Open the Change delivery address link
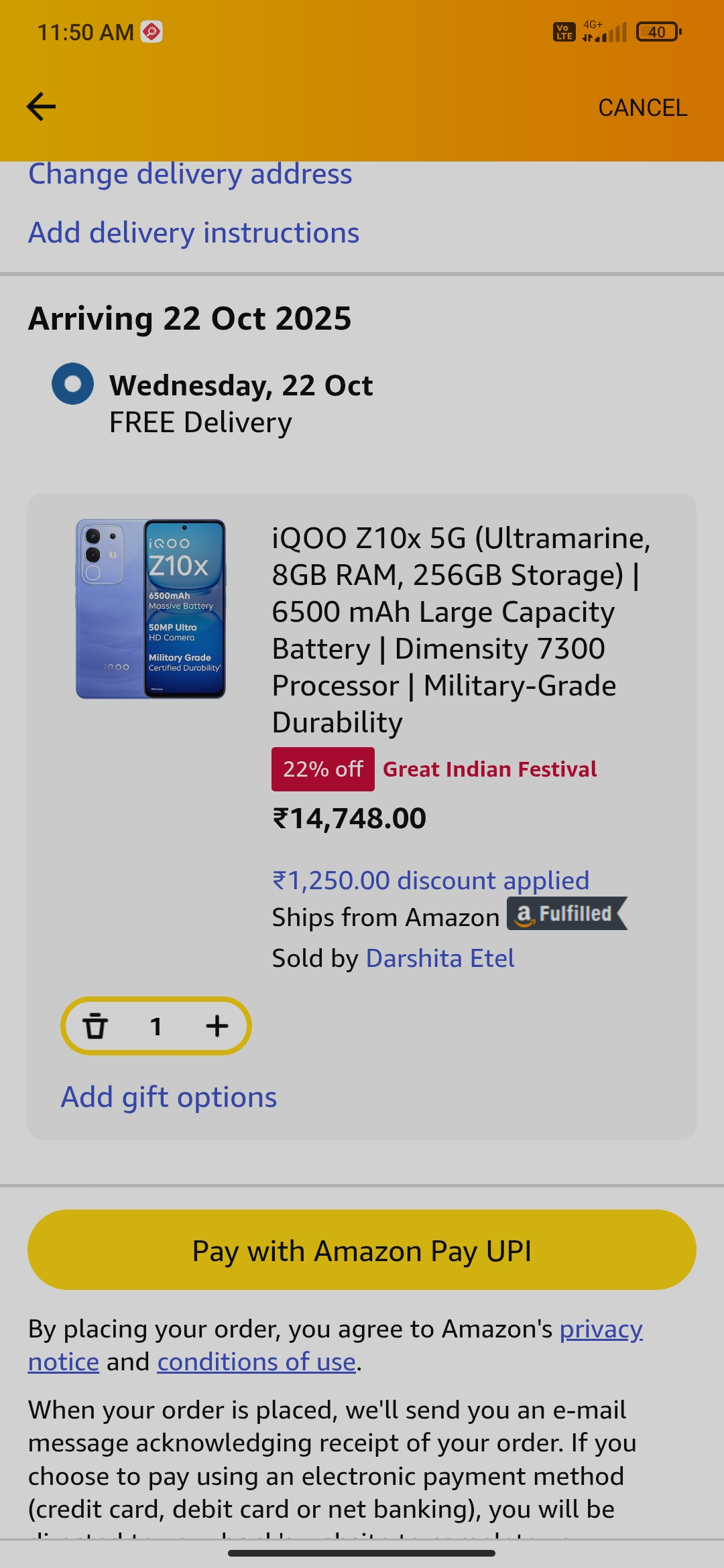Screen dimensions: 724x1568 point(190,174)
